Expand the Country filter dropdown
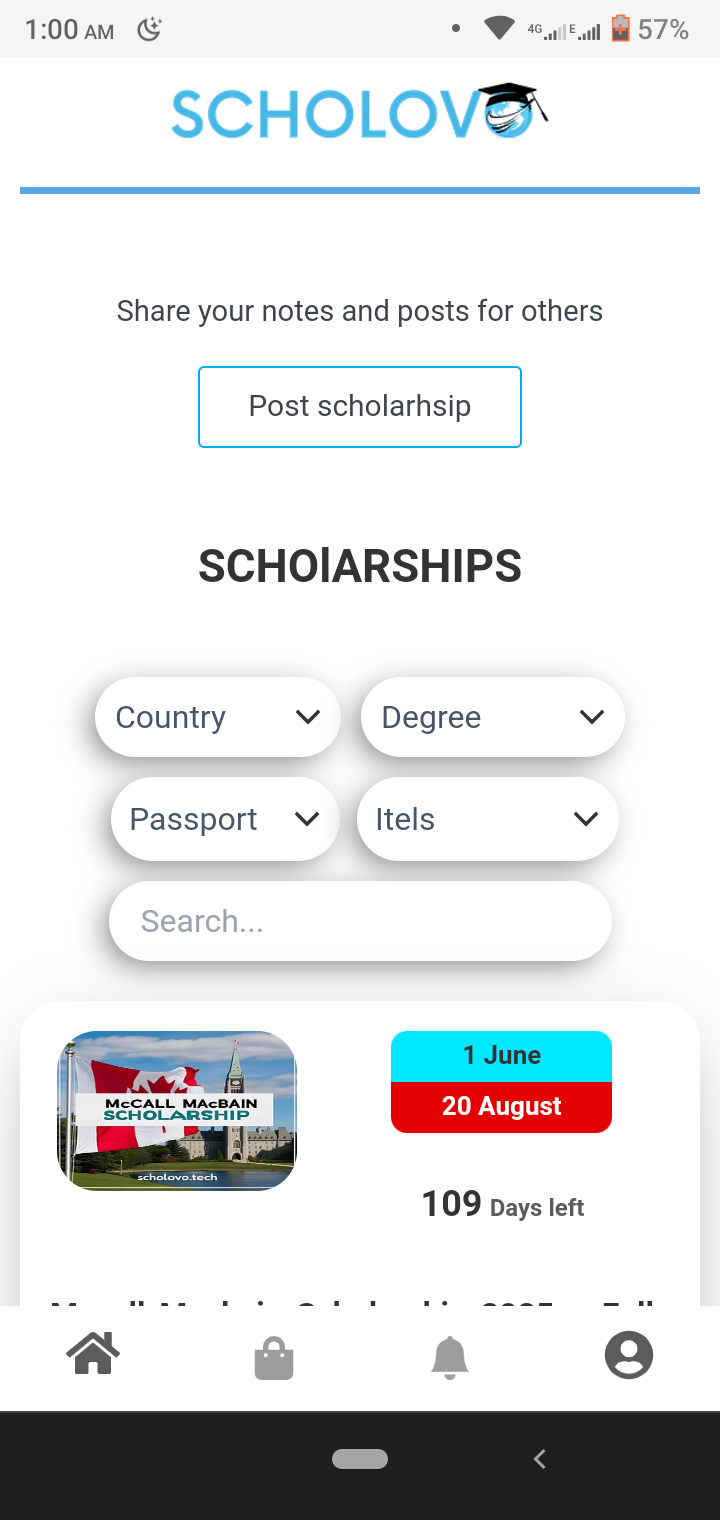 tap(217, 717)
